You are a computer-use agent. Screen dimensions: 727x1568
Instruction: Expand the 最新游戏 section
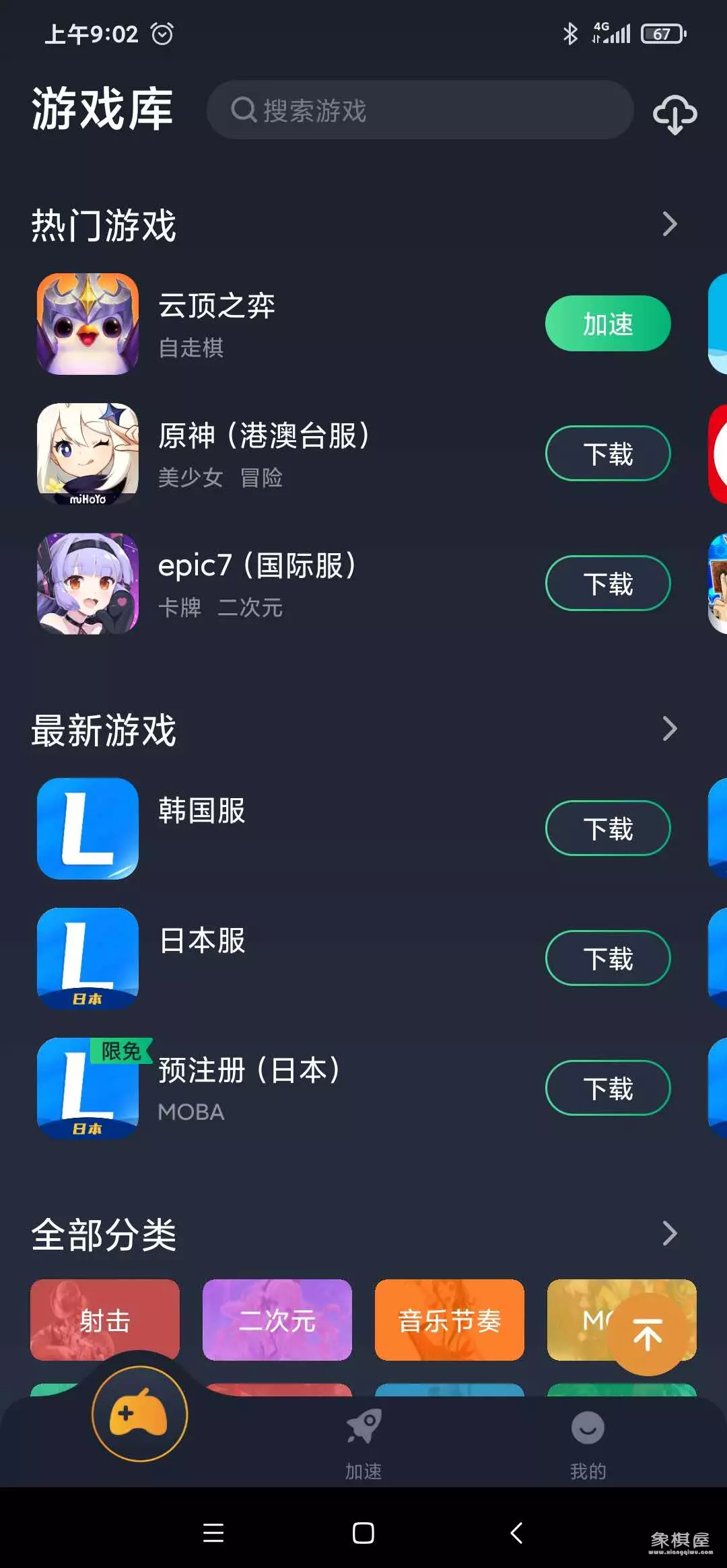pyautogui.click(x=669, y=729)
